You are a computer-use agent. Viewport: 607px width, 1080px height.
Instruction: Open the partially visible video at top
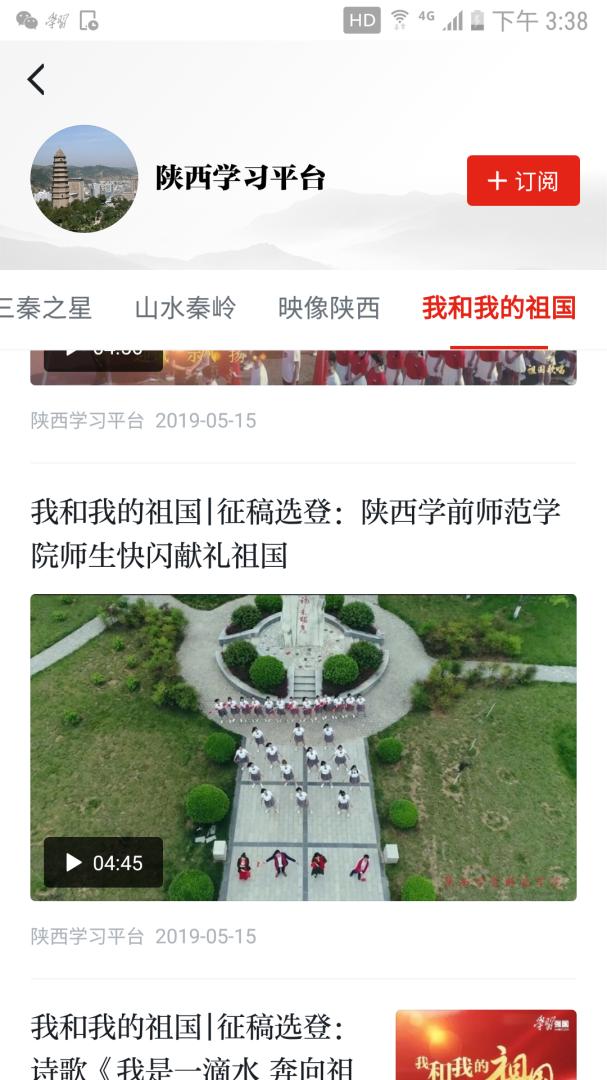303,367
